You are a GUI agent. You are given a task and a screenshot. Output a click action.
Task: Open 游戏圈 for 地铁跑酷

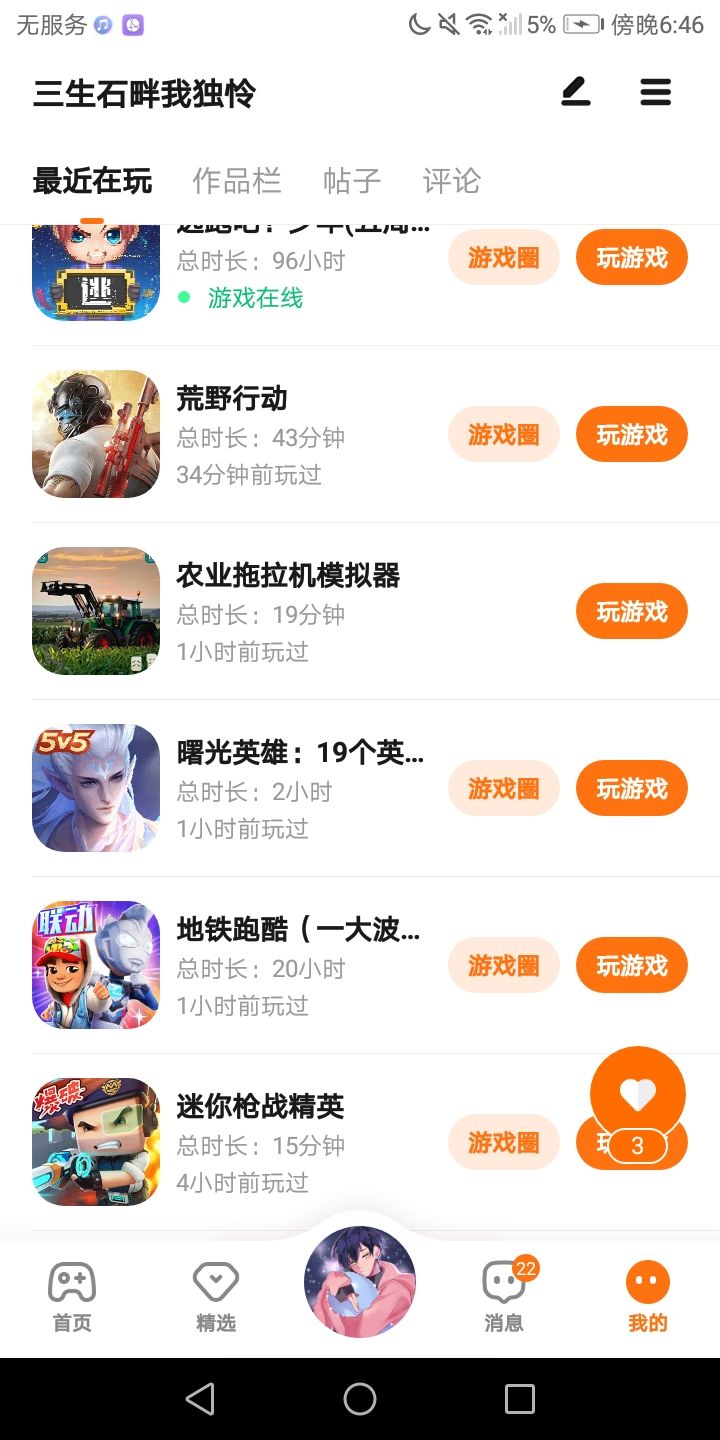[503, 966]
